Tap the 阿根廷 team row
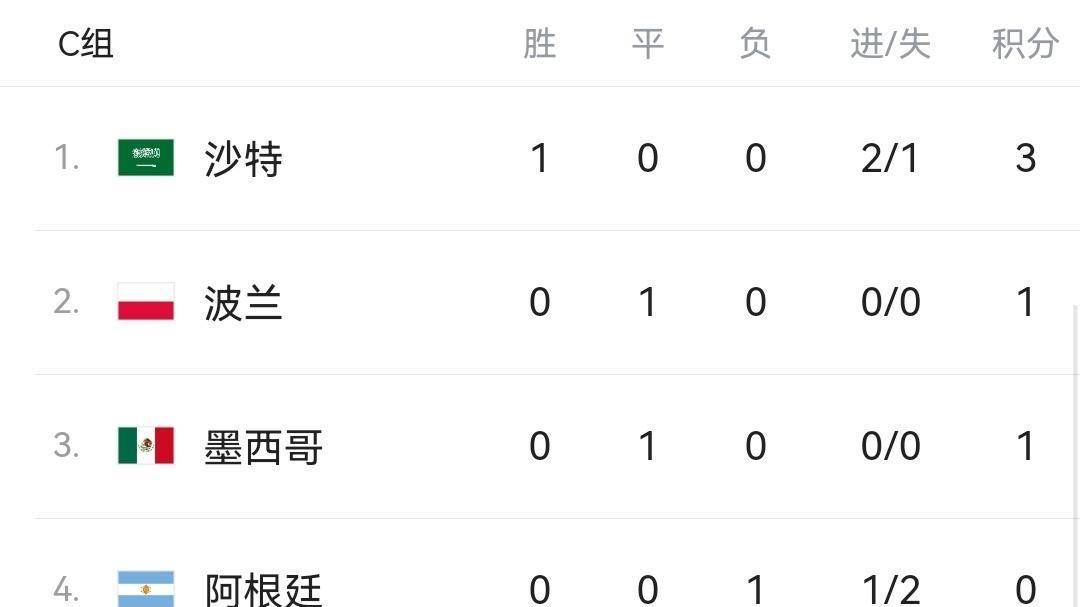Screen dimensions: 1080x607 pos(263,589)
